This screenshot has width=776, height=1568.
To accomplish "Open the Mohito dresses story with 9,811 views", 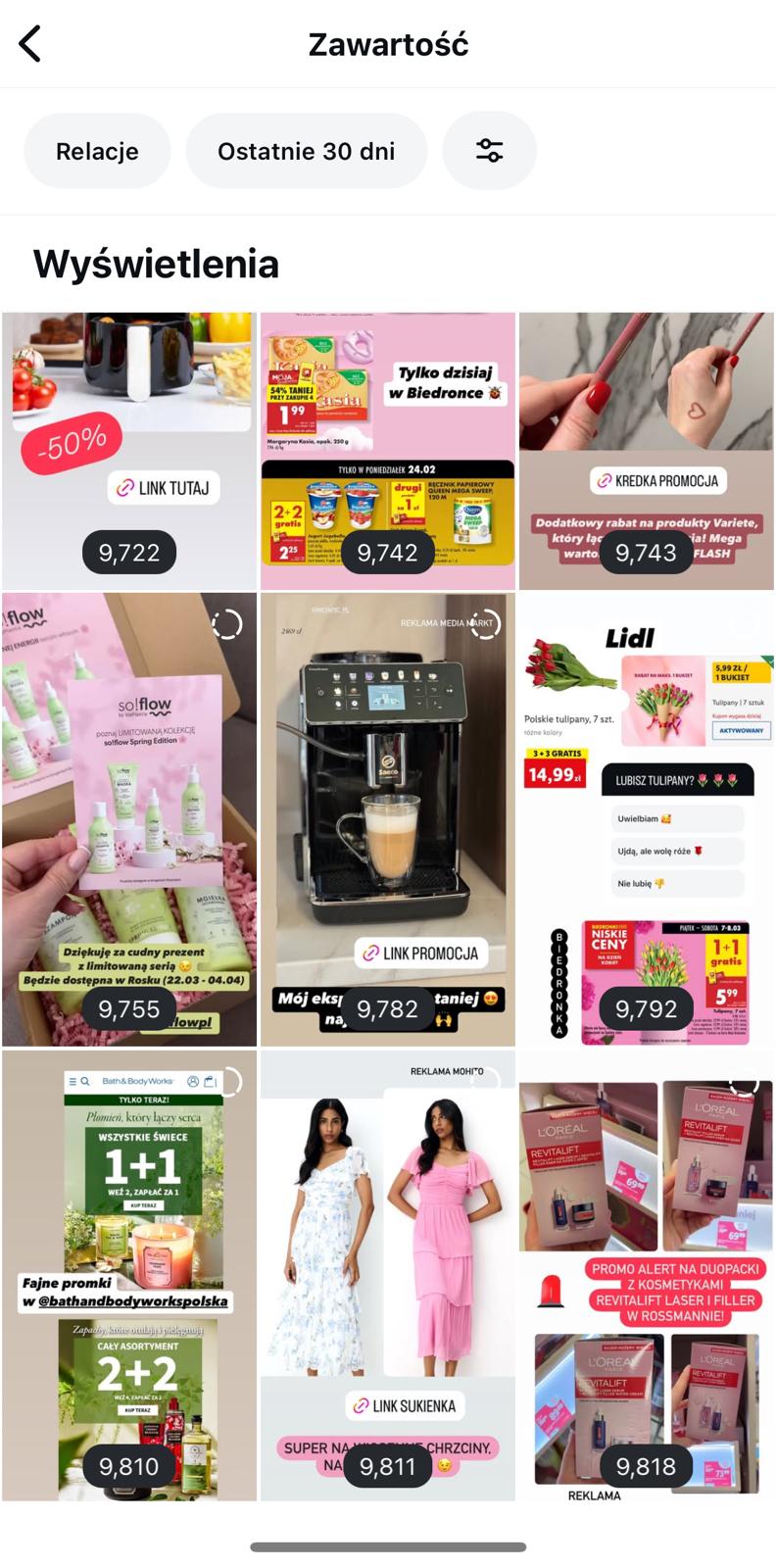I will [388, 1274].
